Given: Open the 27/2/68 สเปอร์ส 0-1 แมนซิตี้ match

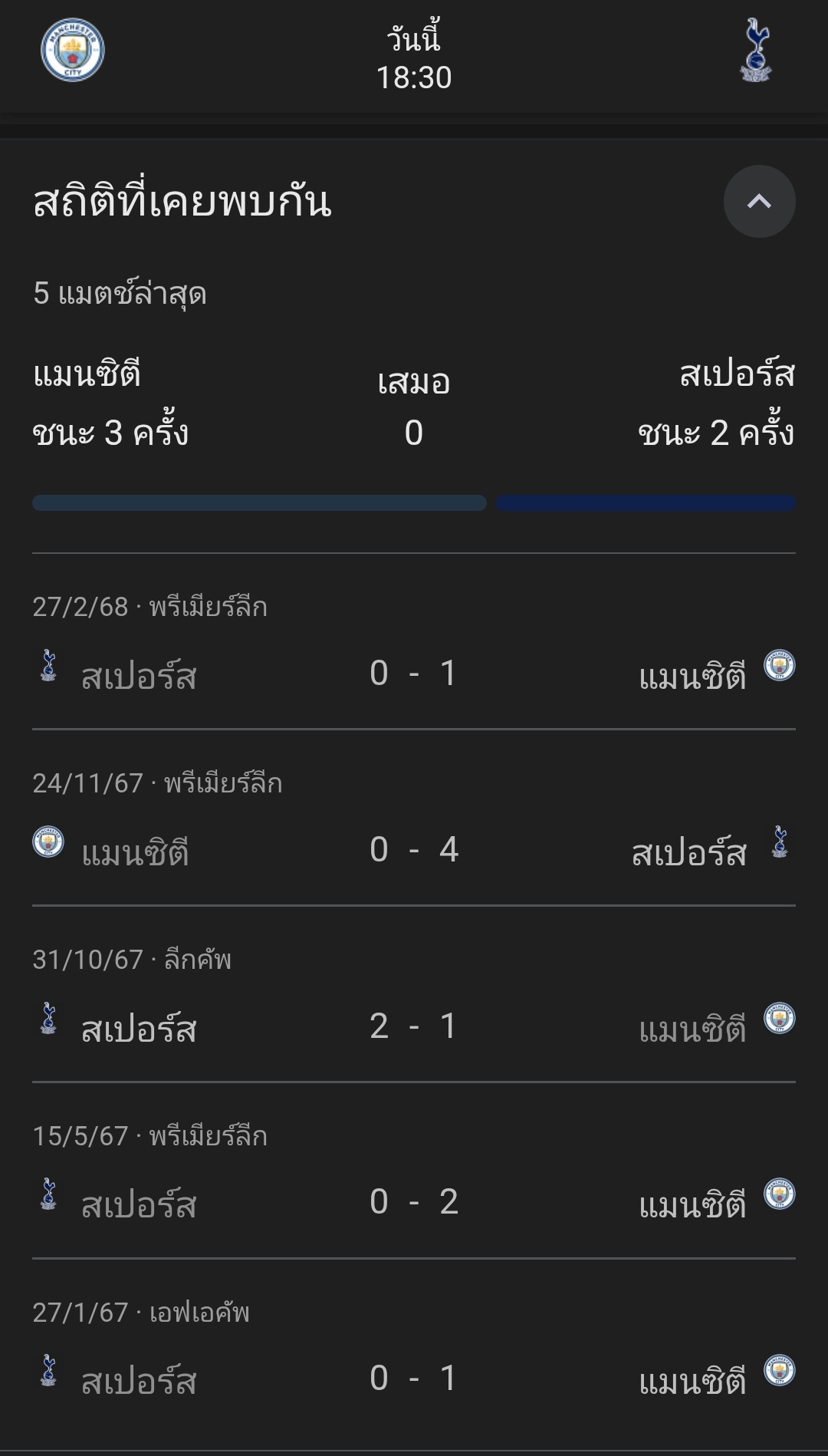Looking at the screenshot, I should click(414, 642).
